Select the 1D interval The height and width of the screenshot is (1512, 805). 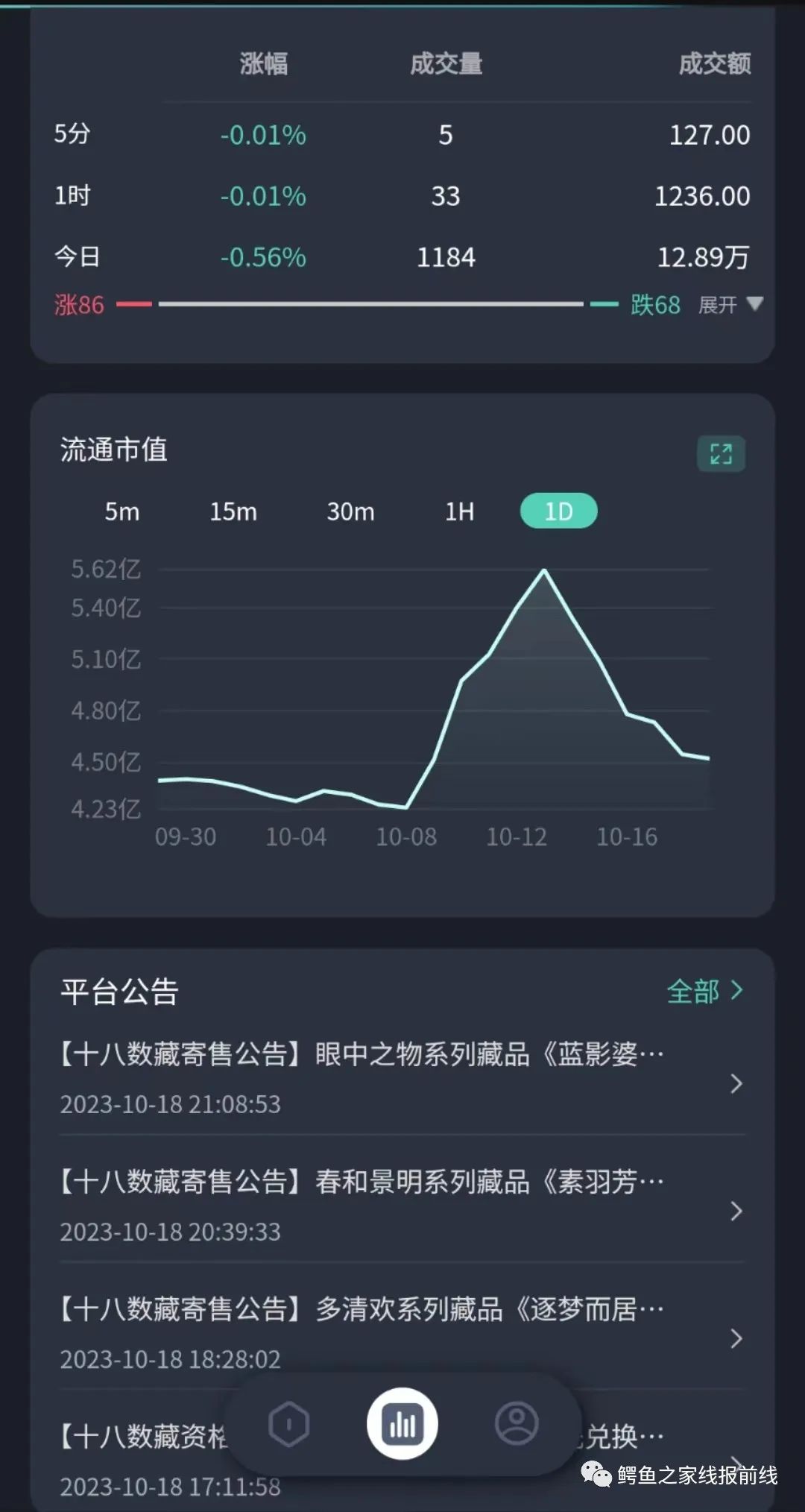click(558, 511)
